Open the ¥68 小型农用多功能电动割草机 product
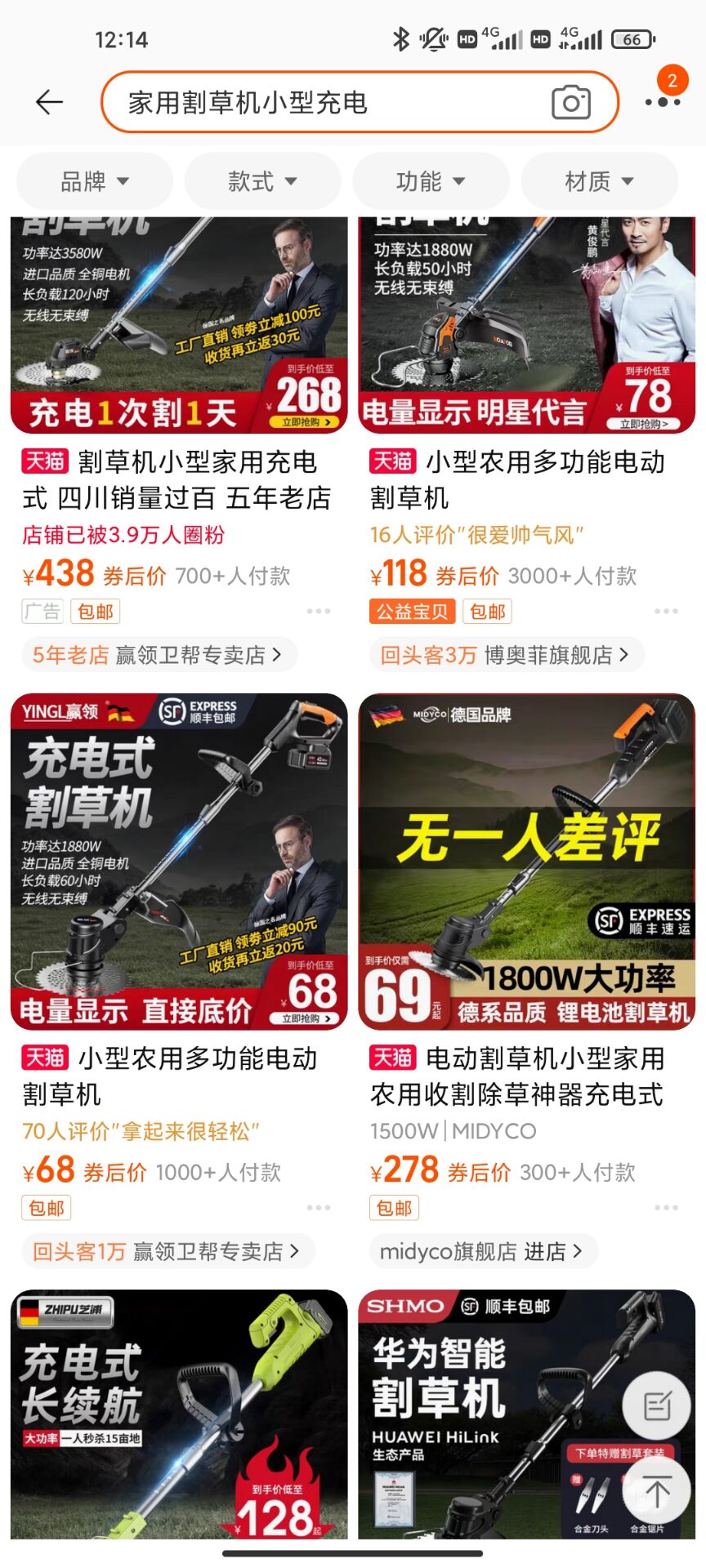 tap(178, 1075)
